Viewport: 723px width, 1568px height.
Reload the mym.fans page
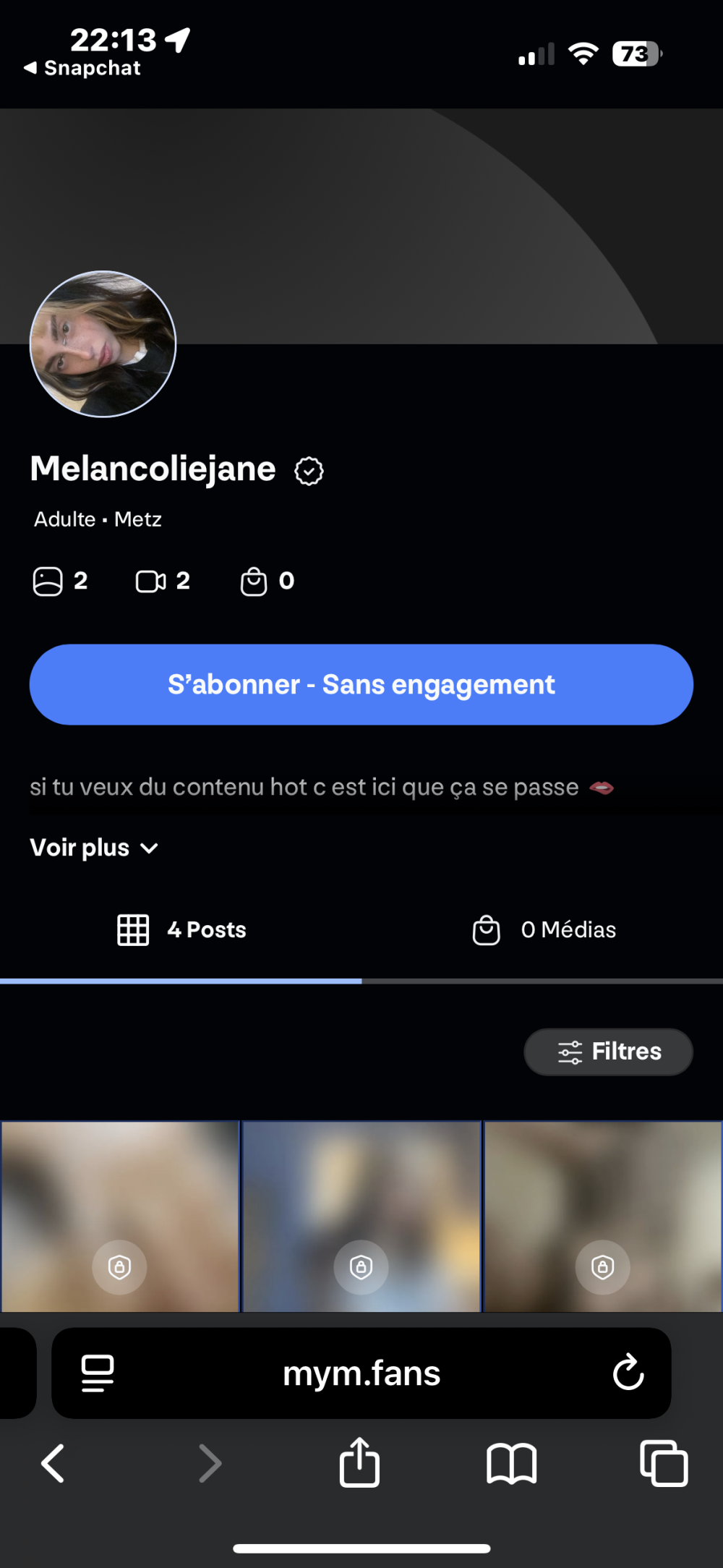coord(628,1373)
